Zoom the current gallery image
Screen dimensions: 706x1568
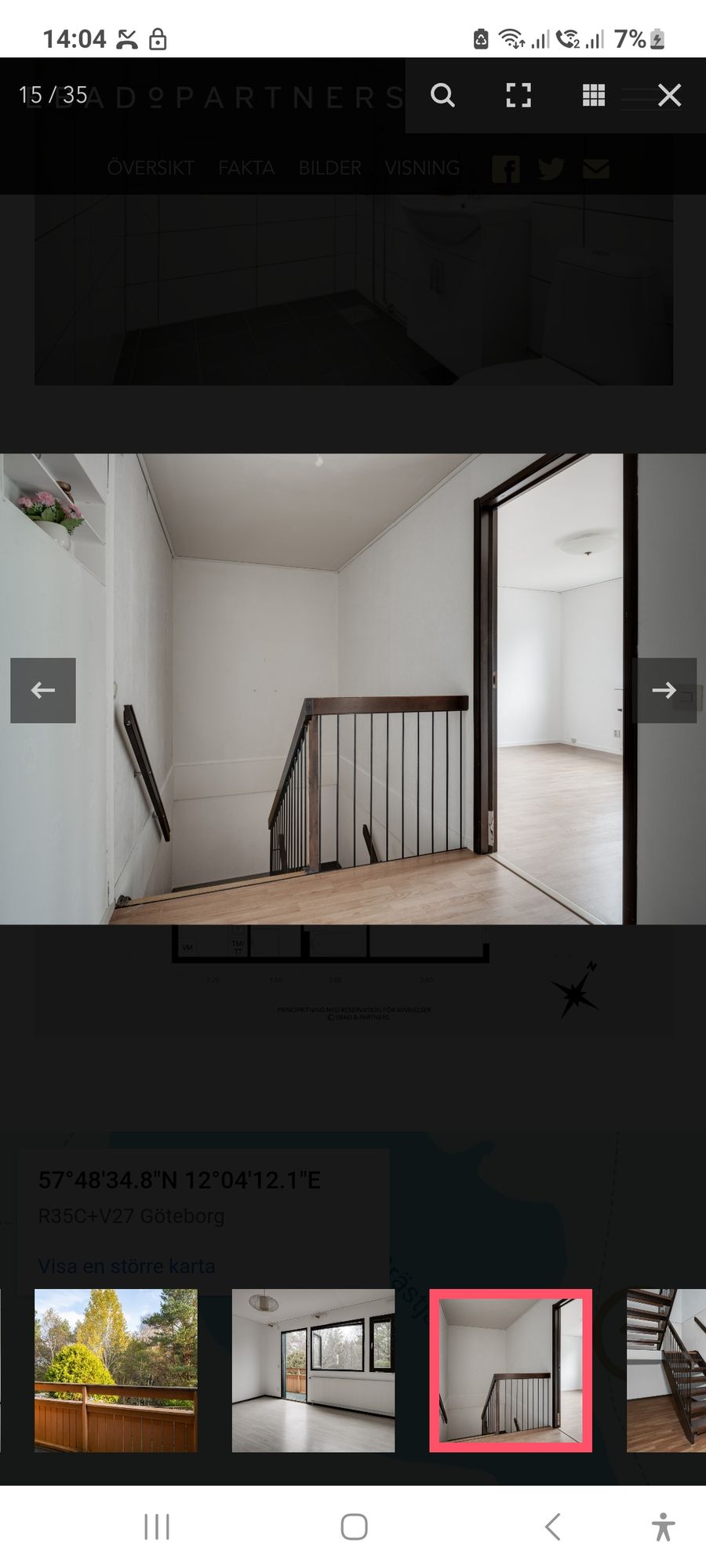point(442,96)
